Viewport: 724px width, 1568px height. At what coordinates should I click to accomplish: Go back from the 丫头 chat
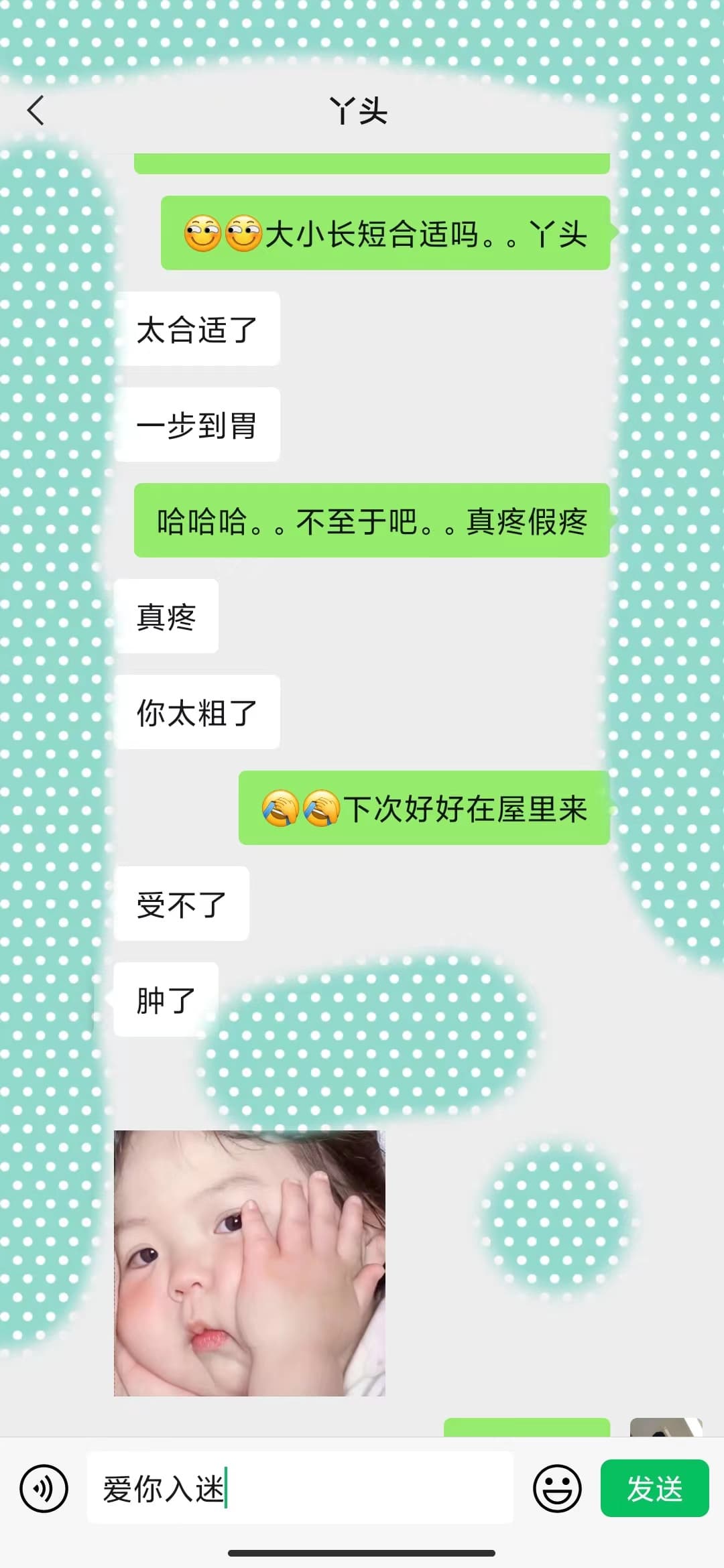coord(36,111)
